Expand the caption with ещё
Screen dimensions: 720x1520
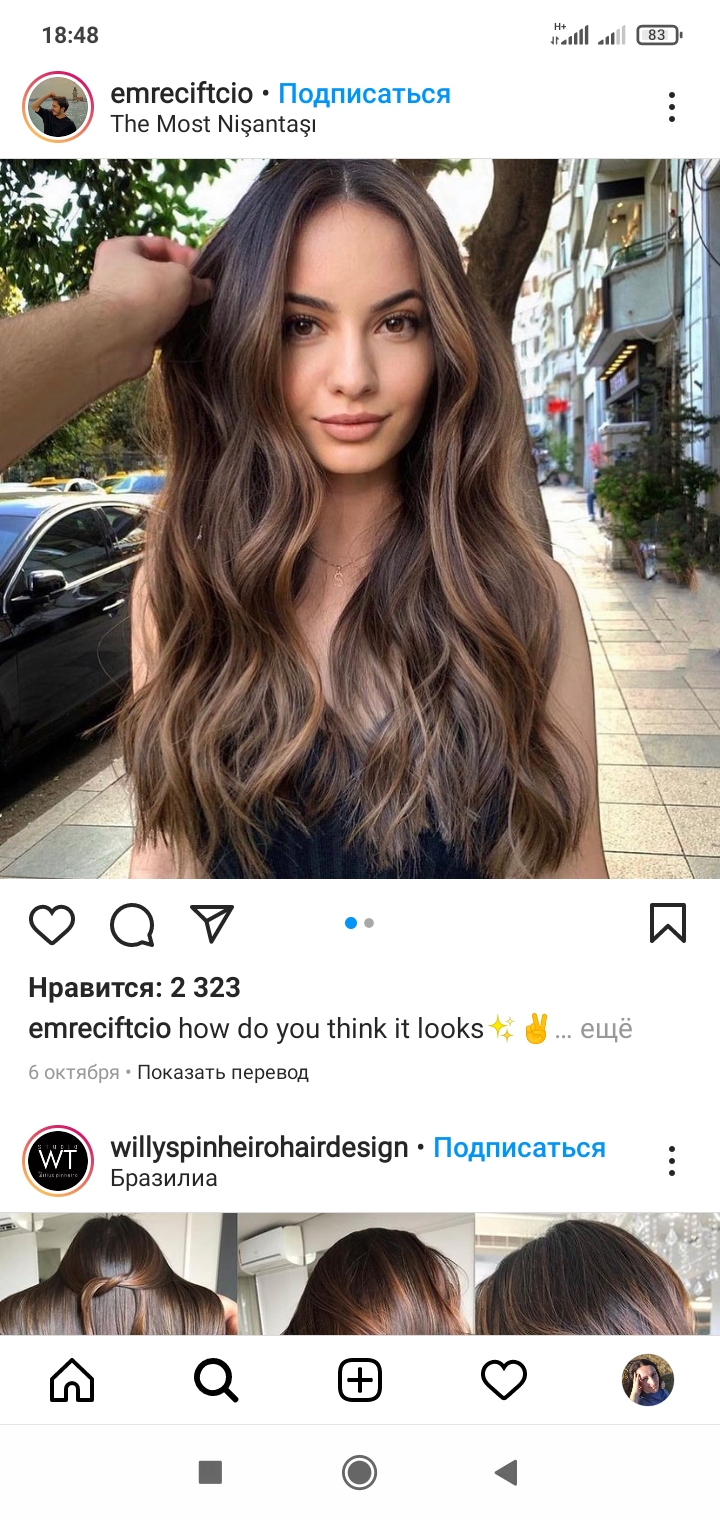[x=608, y=1029]
